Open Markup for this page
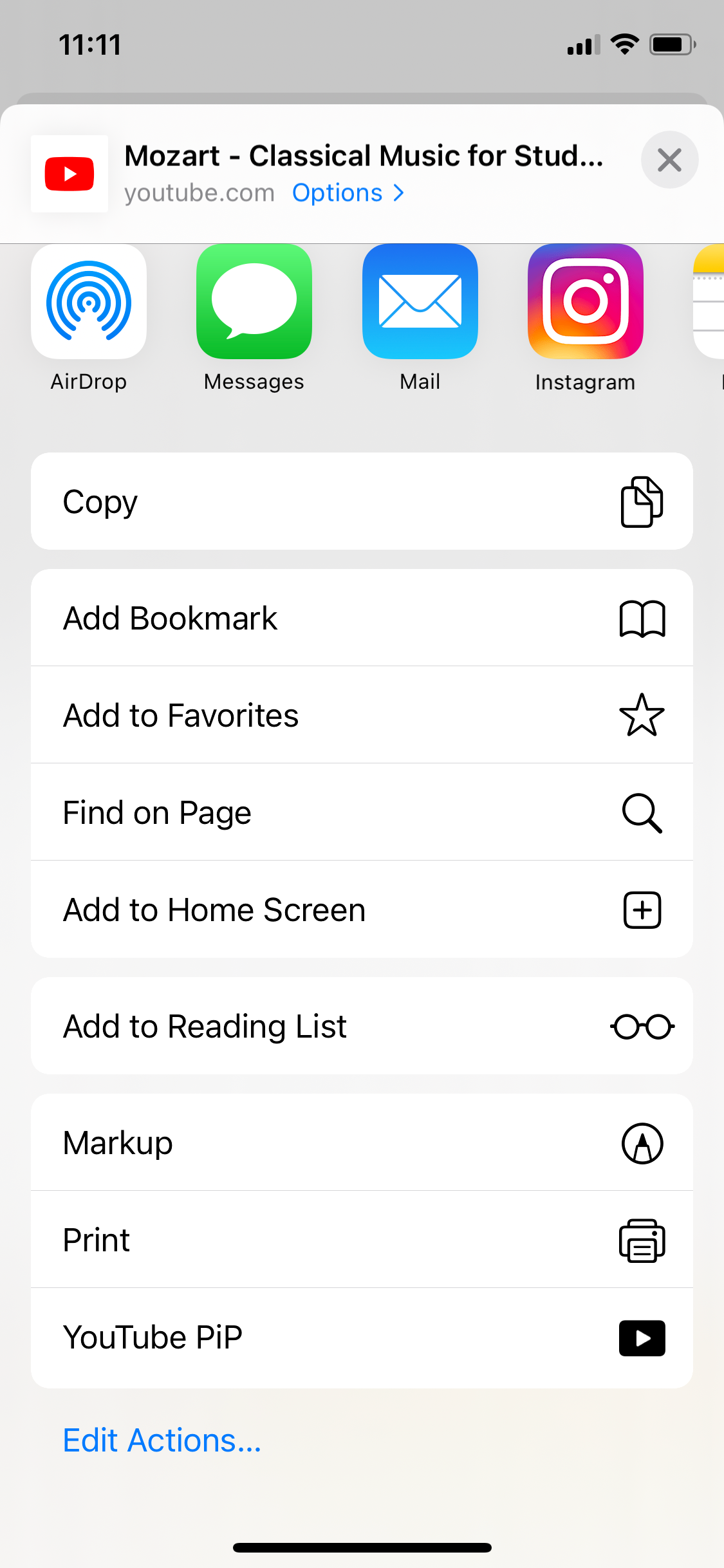The image size is (724, 1568). coord(362,1143)
